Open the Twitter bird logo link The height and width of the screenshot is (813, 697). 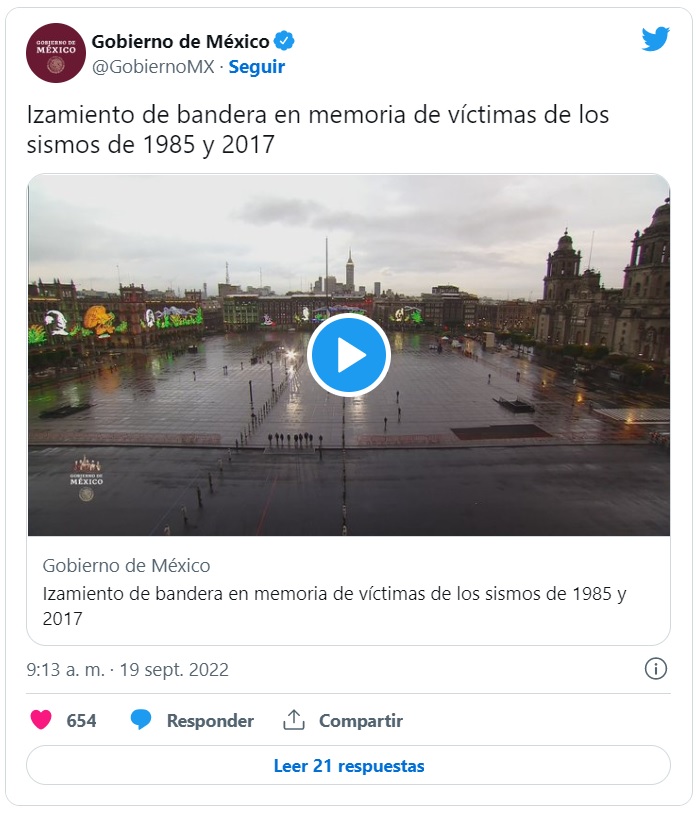pos(655,40)
